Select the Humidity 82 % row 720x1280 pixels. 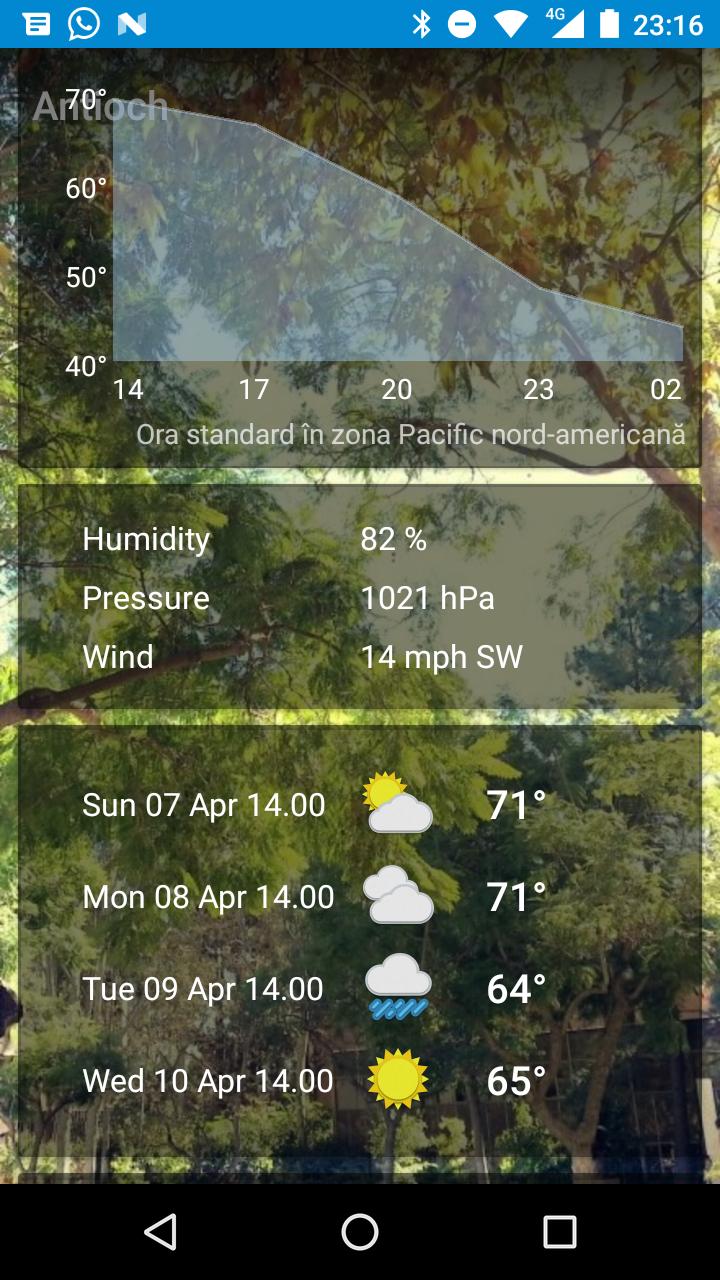(250, 539)
